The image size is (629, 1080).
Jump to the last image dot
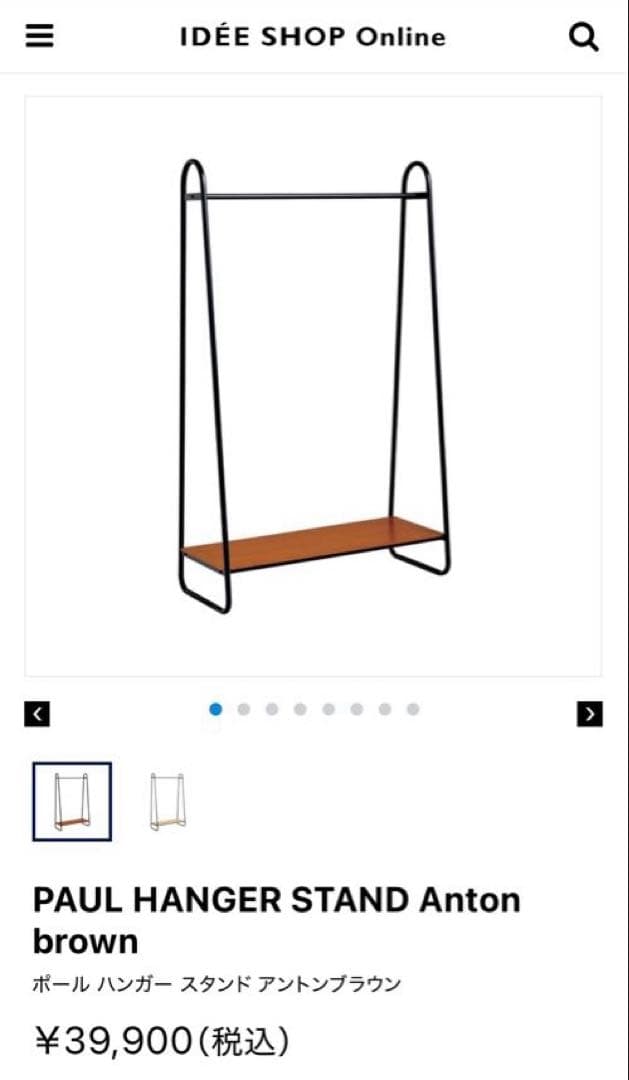[413, 709]
